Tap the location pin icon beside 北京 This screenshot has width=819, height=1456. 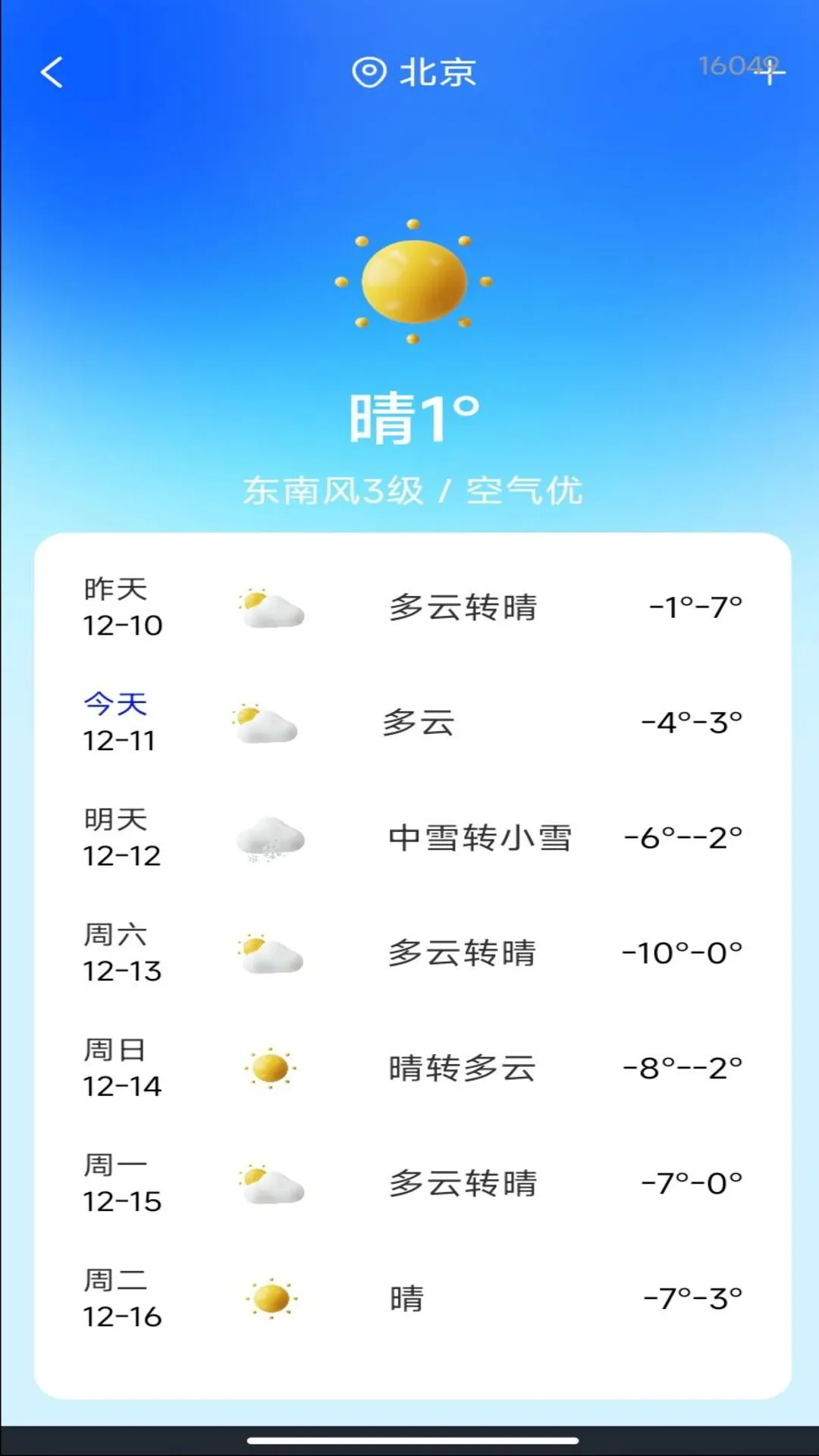[369, 72]
